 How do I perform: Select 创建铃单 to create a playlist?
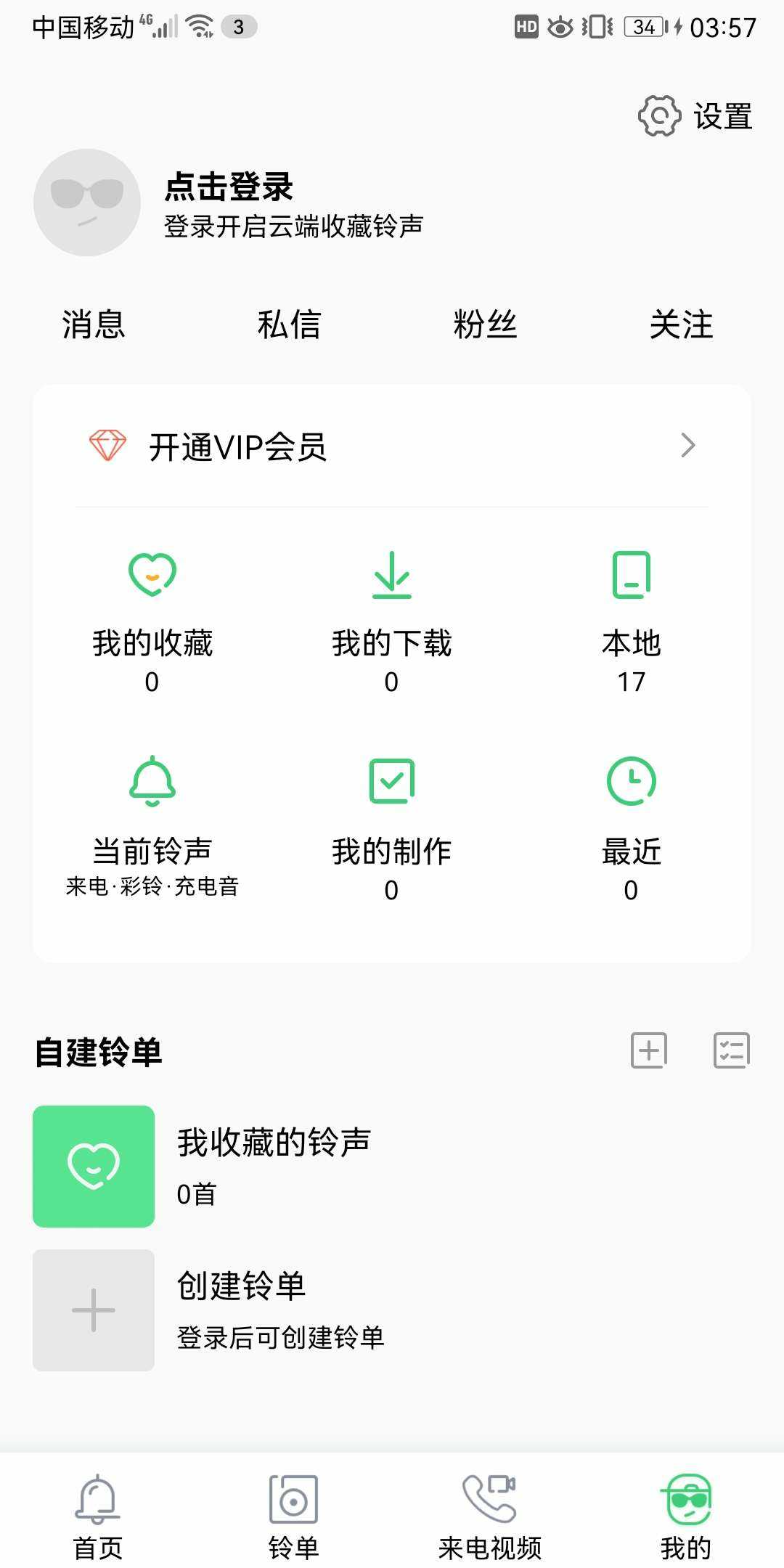[x=392, y=1310]
